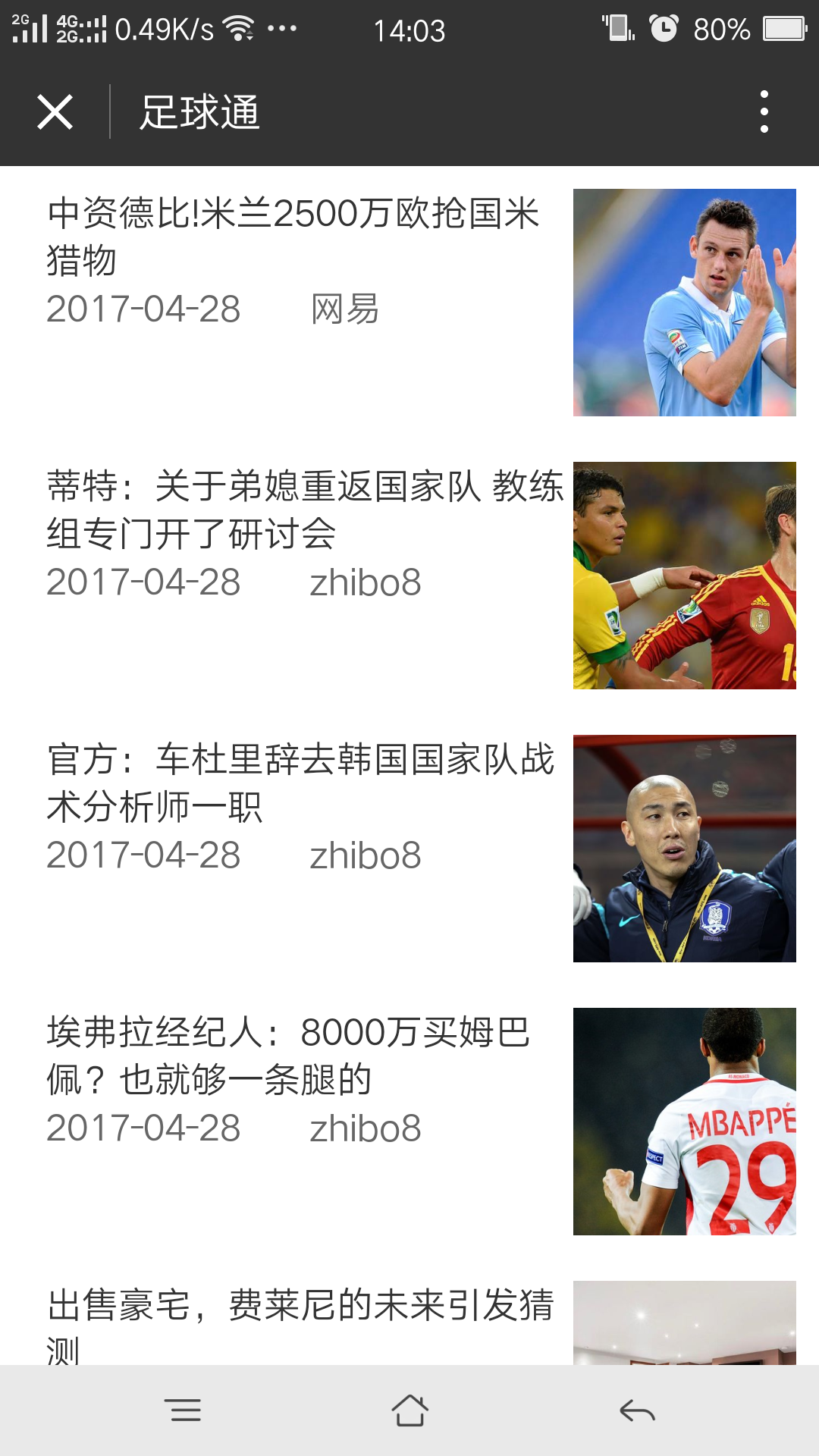Open the three-dot overflow menu
Screen dimensions: 819x1456
coord(764,112)
